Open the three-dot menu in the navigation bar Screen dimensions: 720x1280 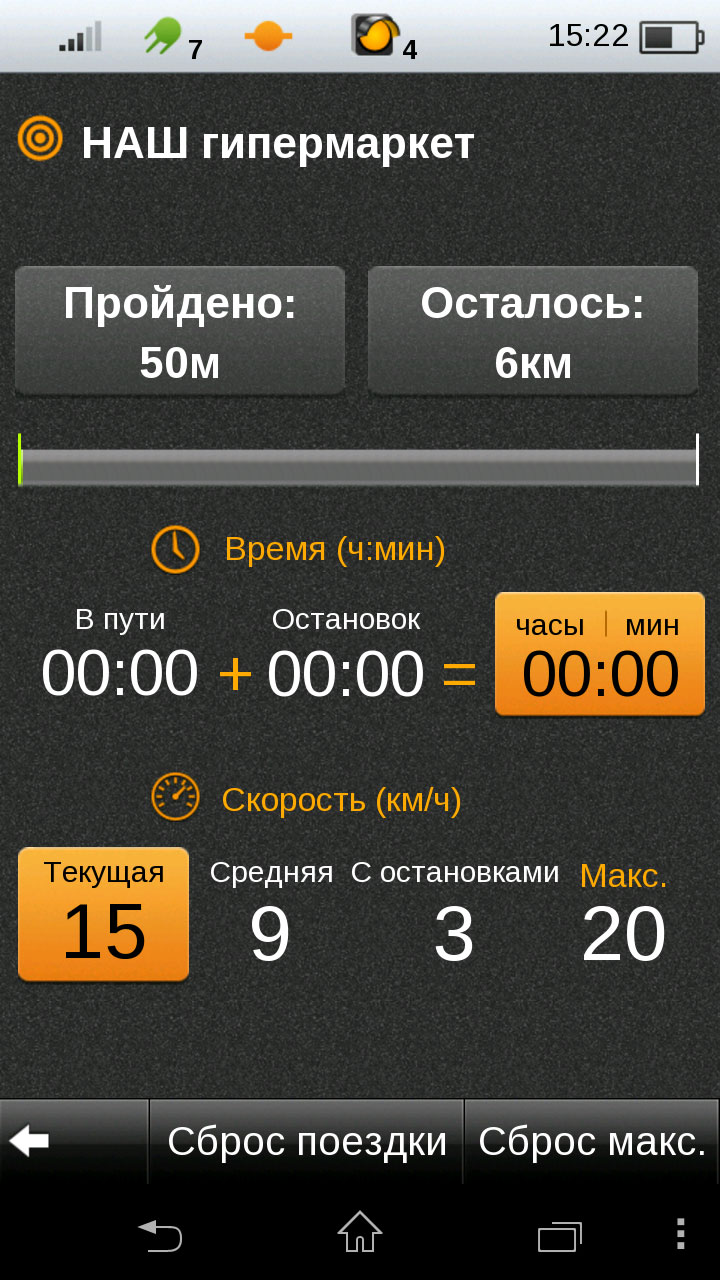click(680, 1233)
